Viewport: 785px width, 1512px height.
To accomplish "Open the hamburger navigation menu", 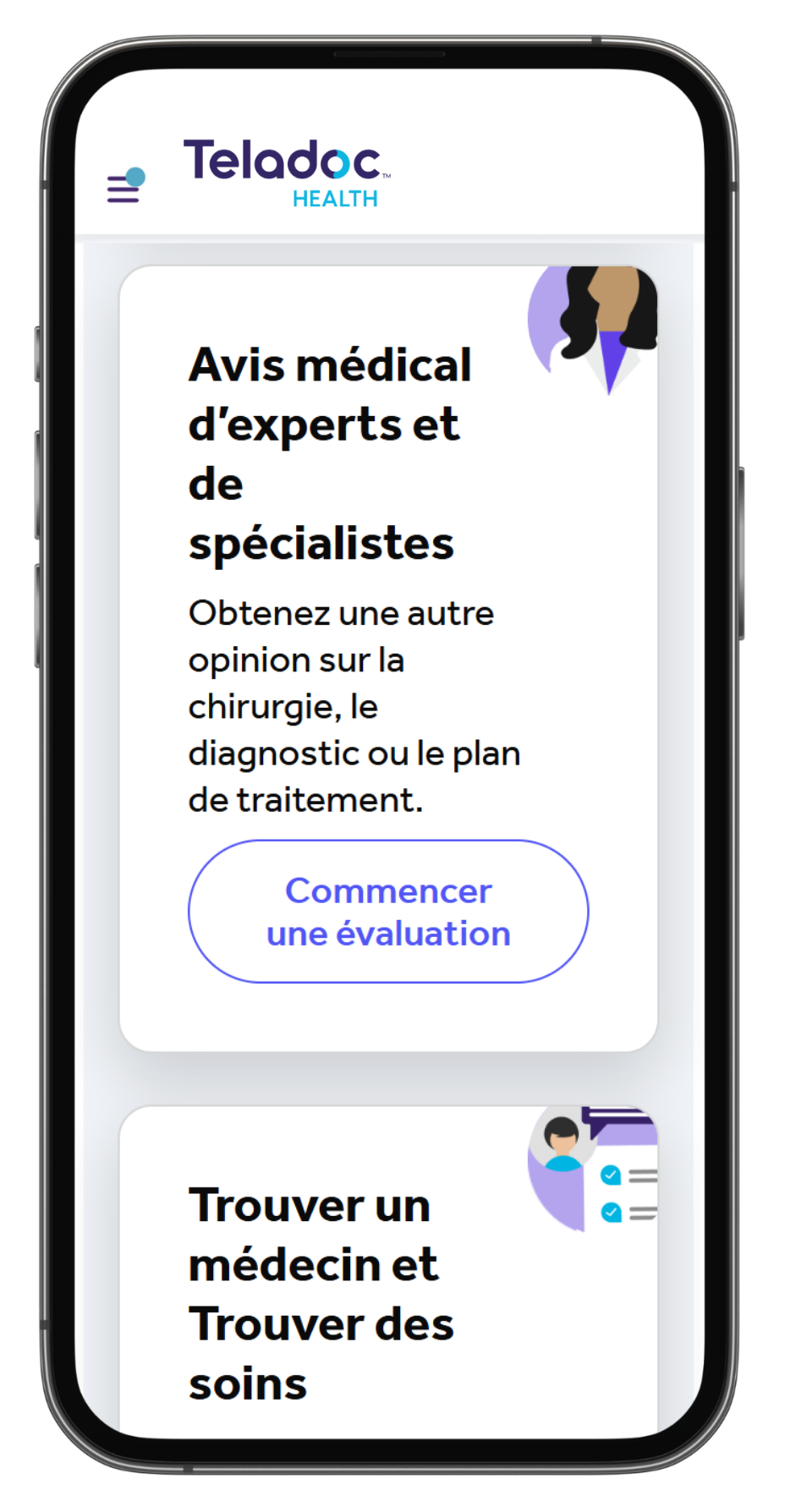I will tap(124, 188).
